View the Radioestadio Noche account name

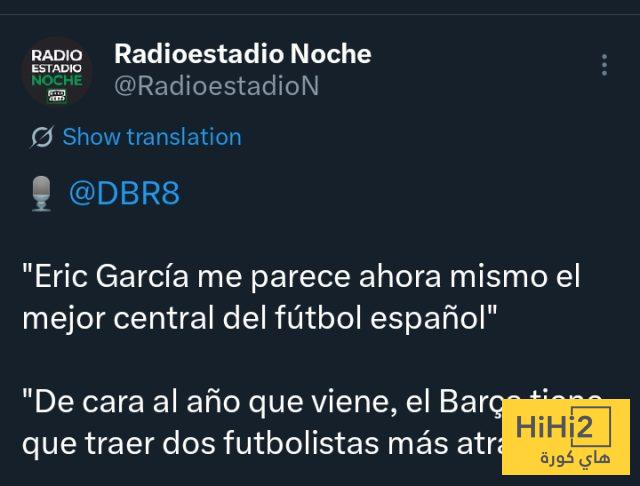[243, 53]
